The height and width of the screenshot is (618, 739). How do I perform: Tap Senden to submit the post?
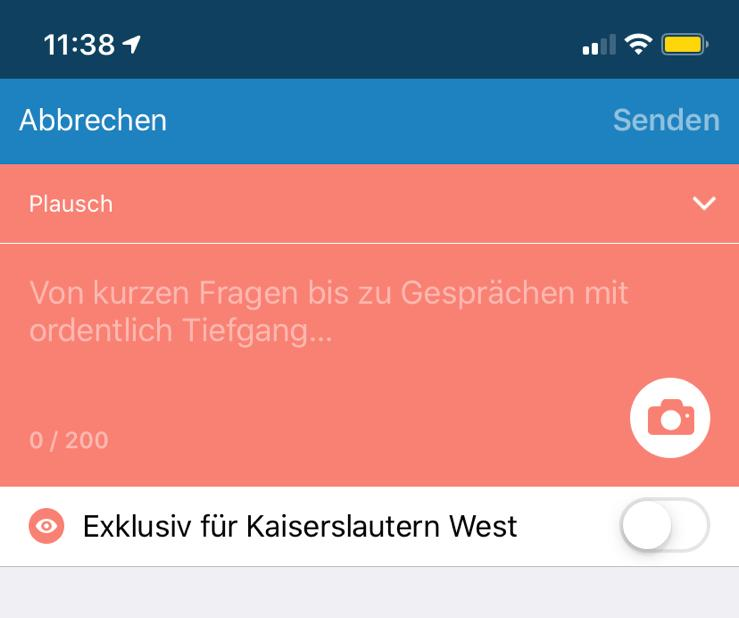(x=665, y=121)
